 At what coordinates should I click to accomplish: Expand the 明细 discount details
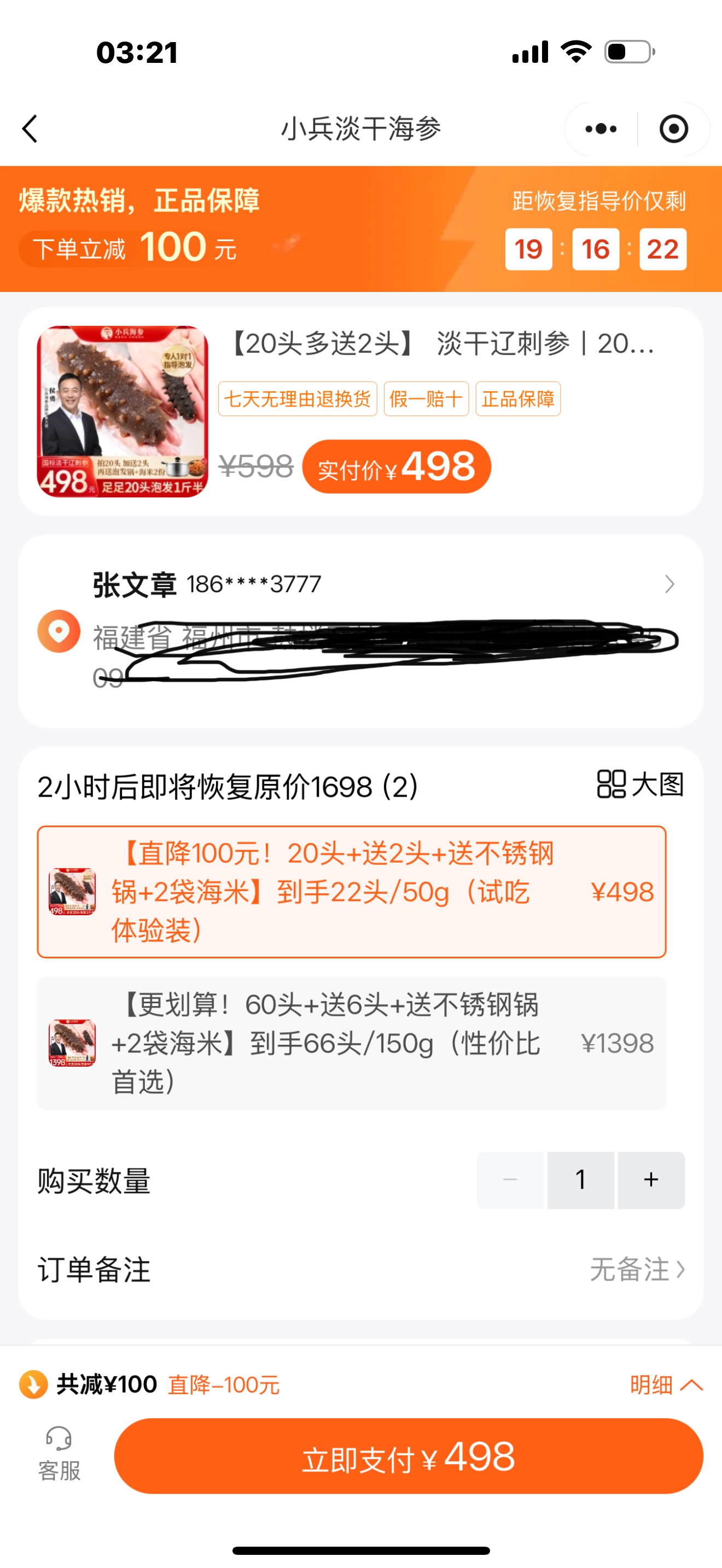[665, 1385]
